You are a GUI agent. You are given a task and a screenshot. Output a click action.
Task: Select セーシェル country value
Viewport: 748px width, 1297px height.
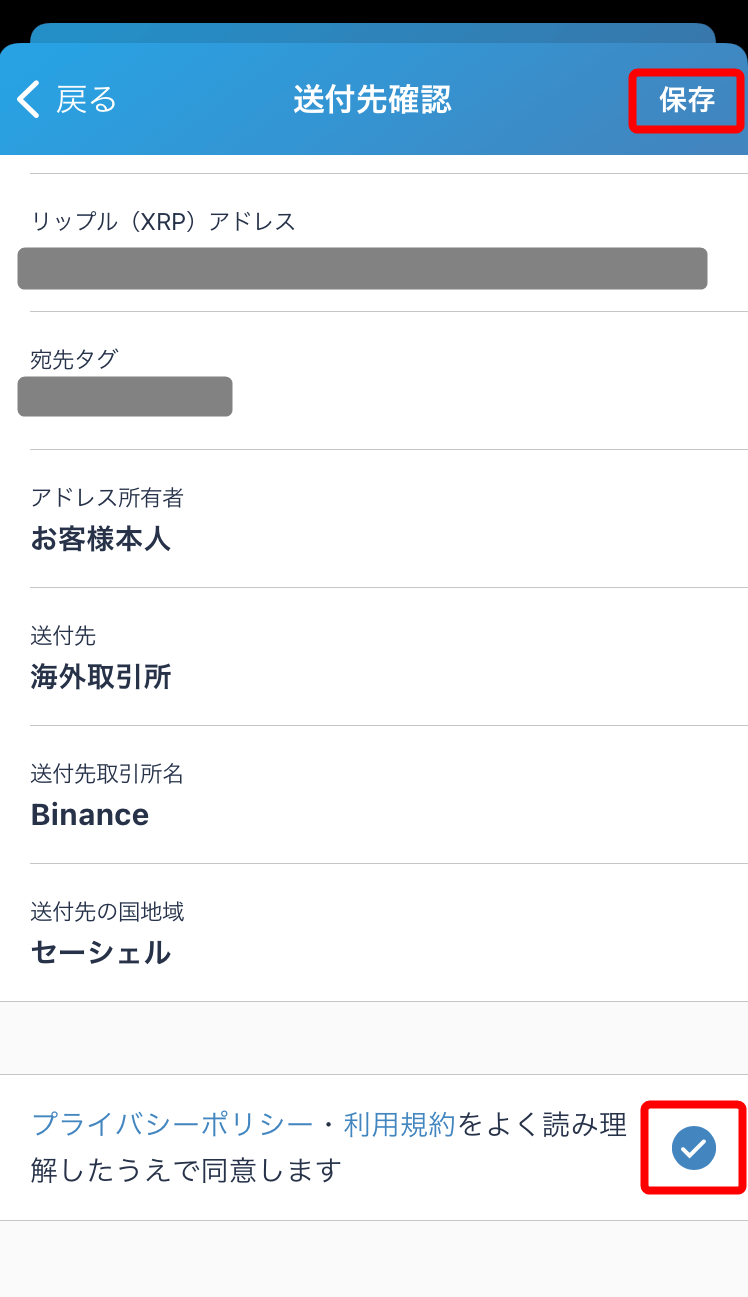pos(102,953)
